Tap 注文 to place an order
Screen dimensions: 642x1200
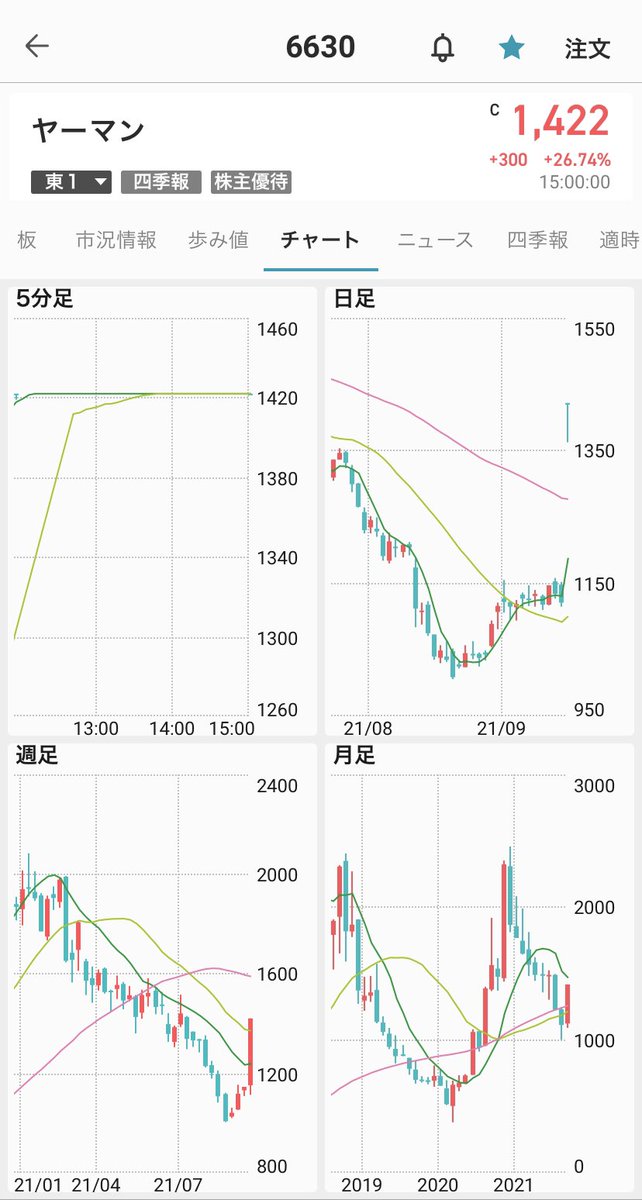[x=587, y=48]
